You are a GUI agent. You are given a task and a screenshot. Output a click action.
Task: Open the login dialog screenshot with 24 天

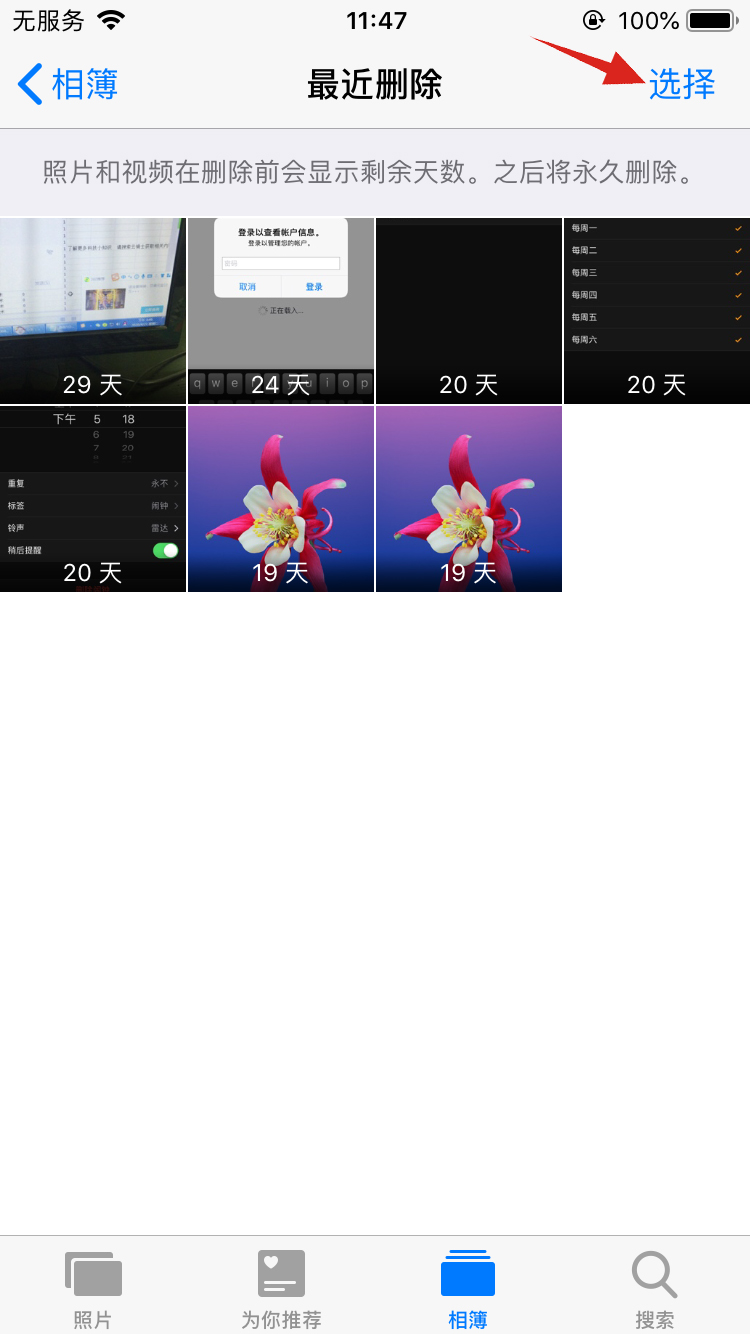click(x=281, y=311)
